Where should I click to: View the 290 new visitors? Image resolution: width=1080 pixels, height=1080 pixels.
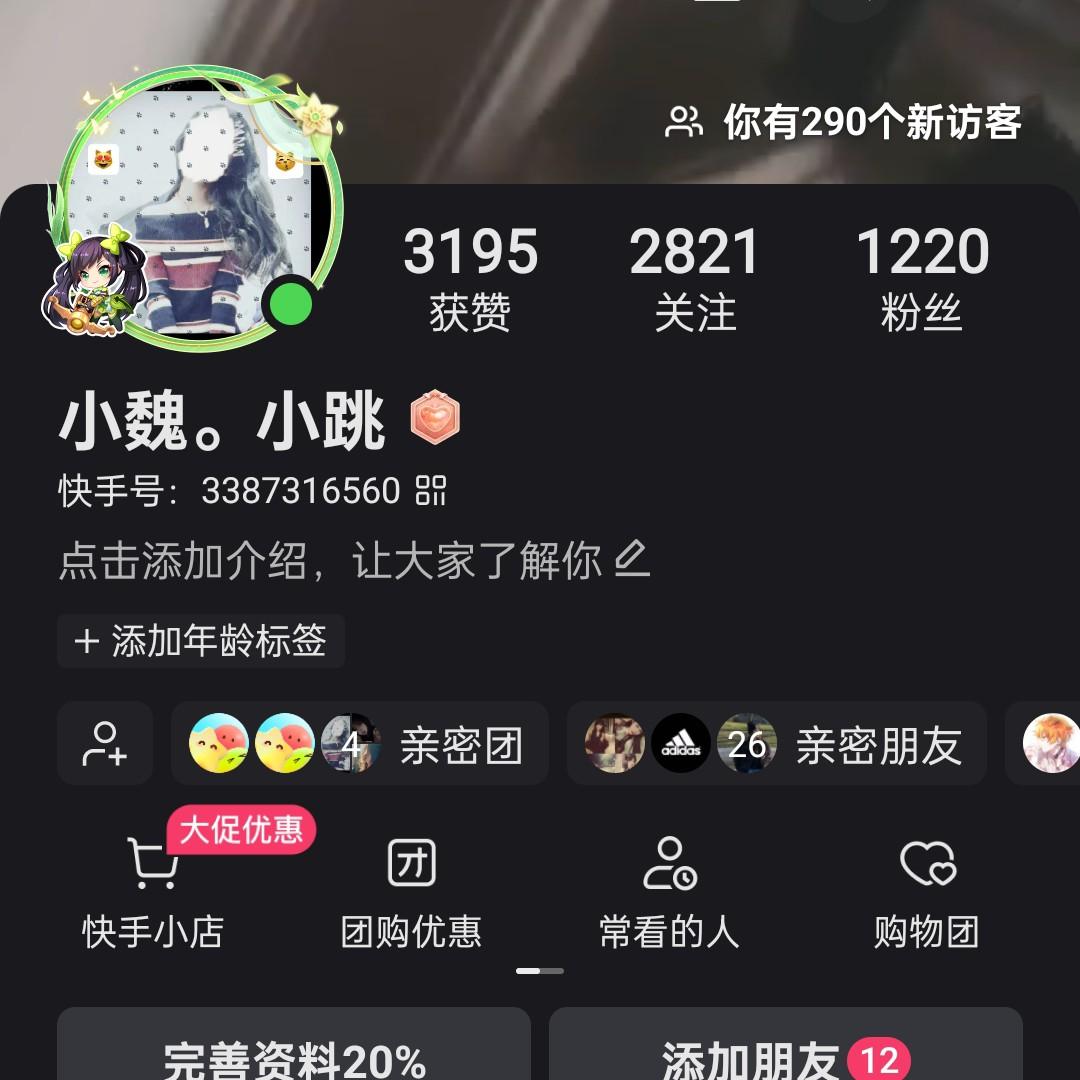(845, 123)
